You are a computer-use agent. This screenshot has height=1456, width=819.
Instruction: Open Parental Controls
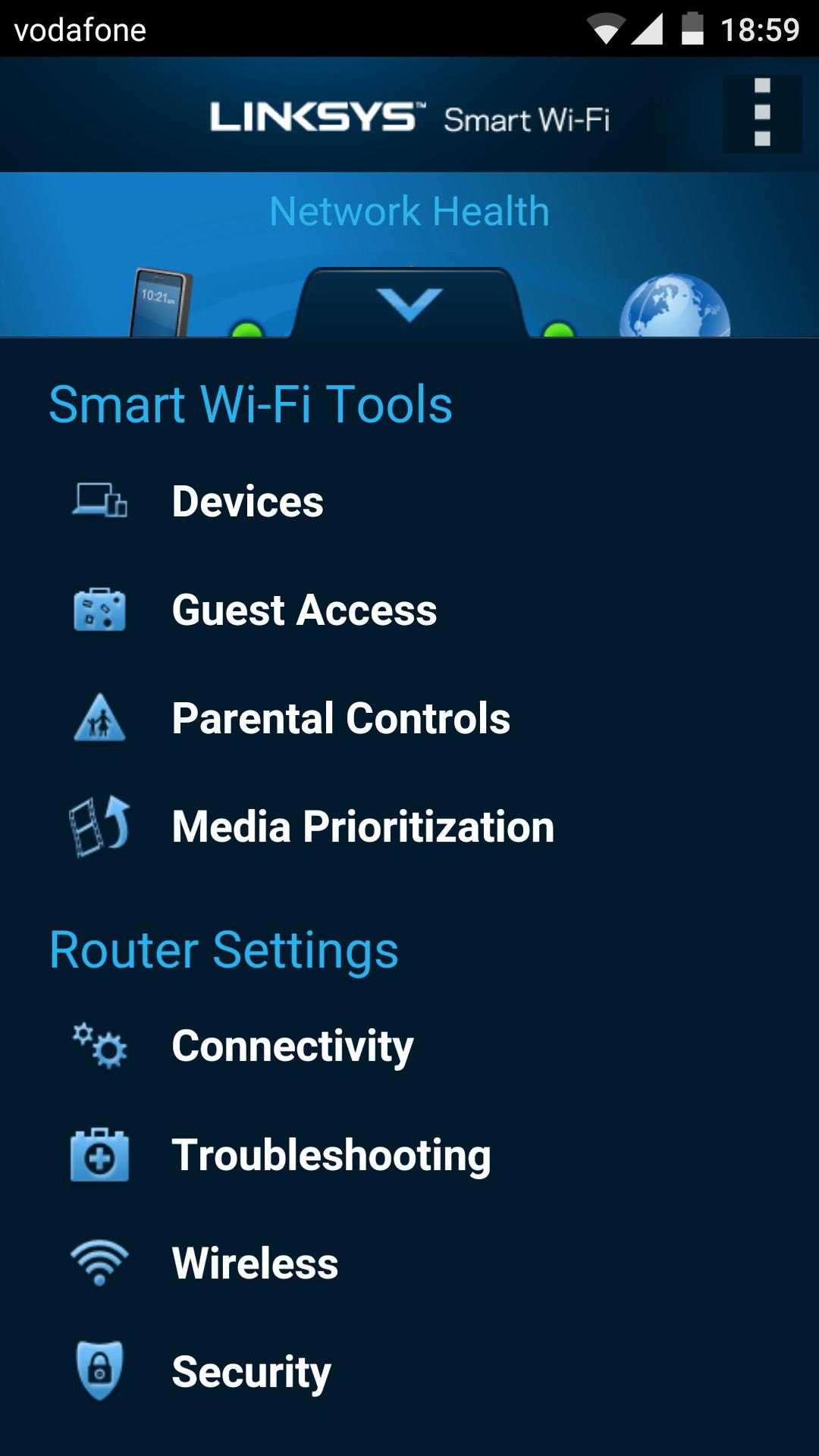(409, 719)
